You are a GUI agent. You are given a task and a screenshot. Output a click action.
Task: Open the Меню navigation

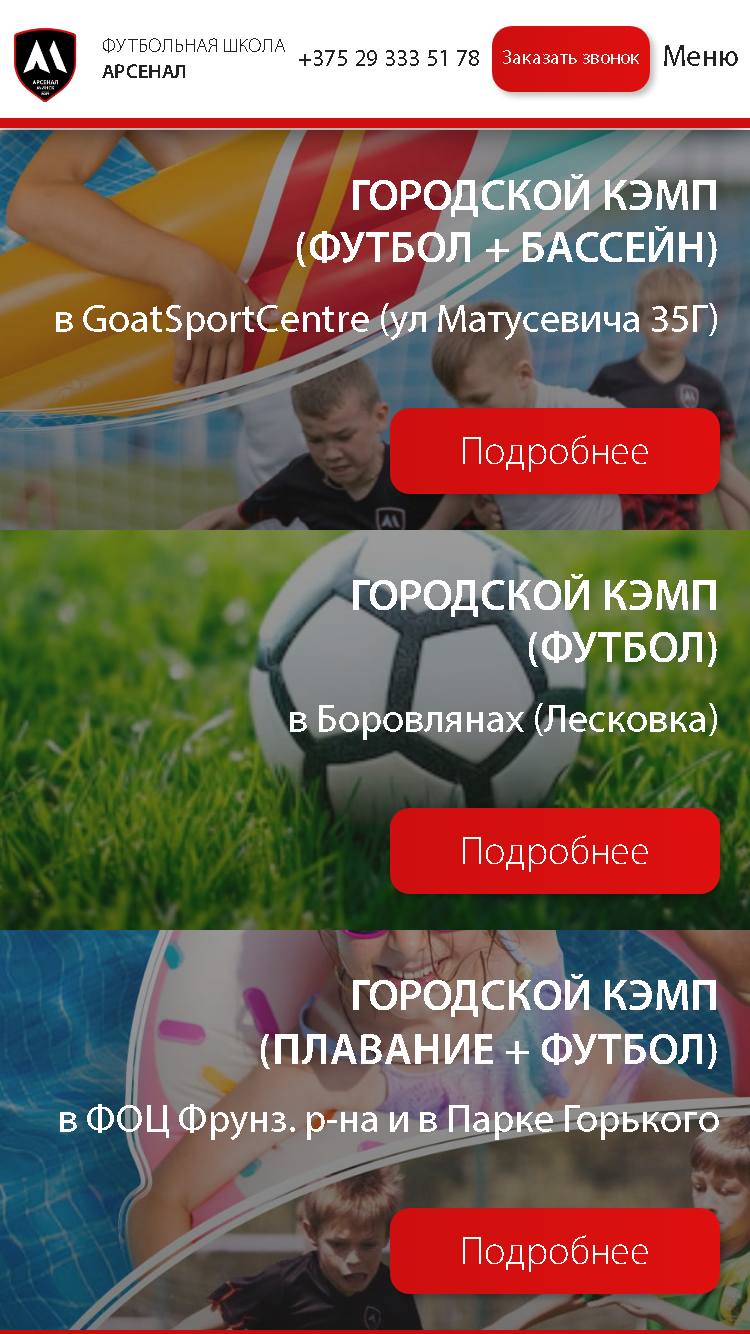[701, 56]
